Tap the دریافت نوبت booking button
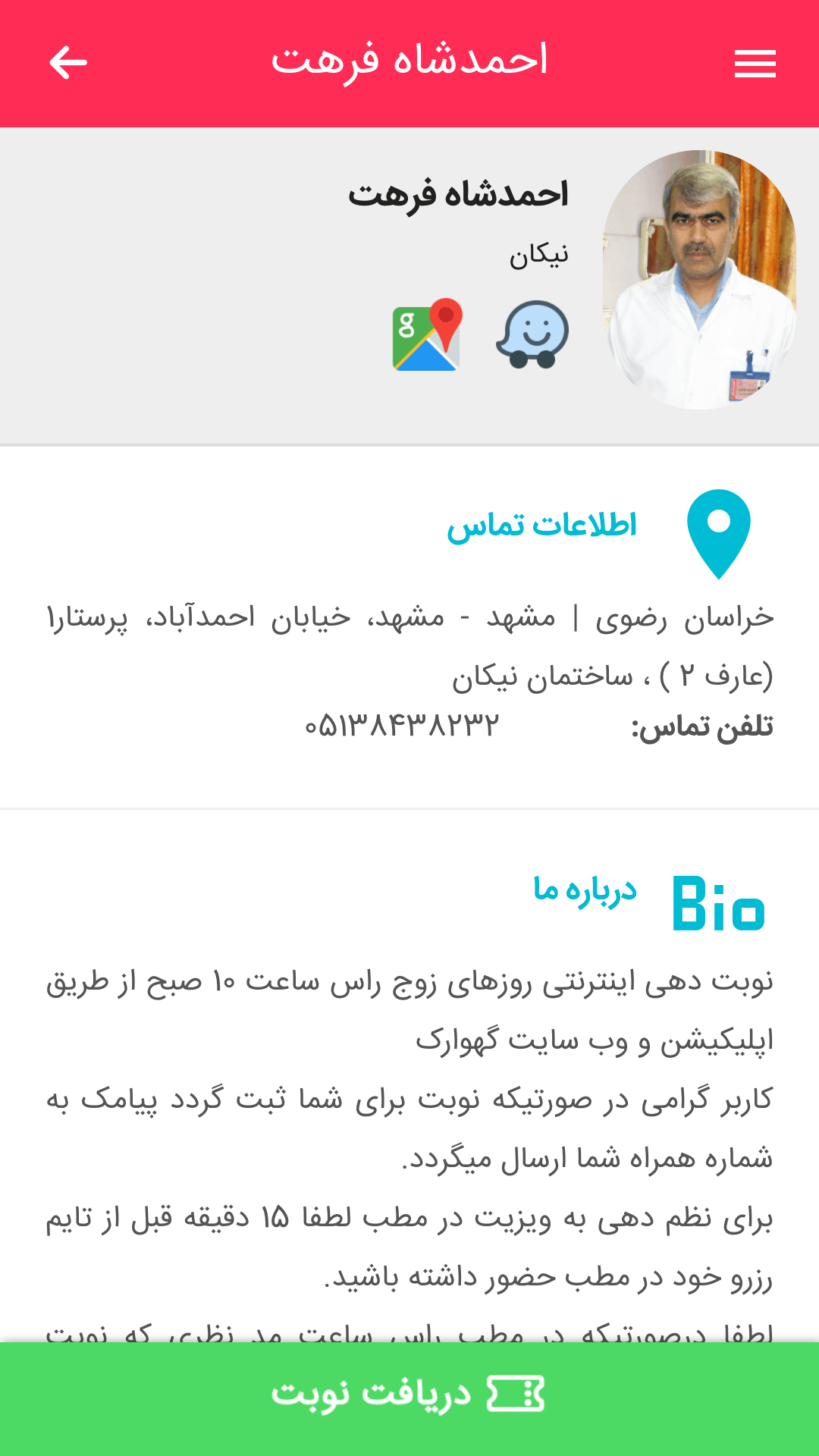This screenshot has height=1456, width=819. coord(409,1395)
